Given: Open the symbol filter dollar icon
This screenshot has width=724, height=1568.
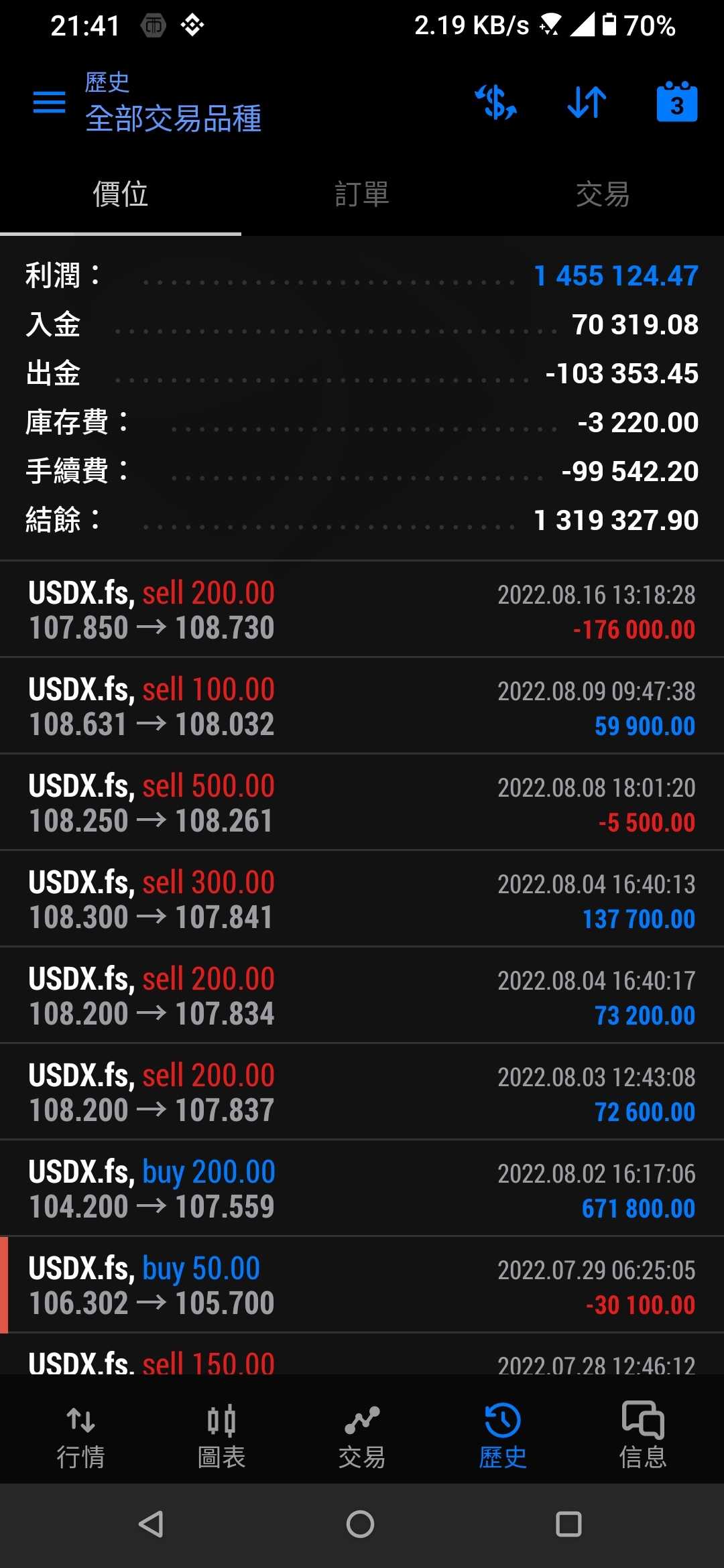Looking at the screenshot, I should tap(496, 103).
